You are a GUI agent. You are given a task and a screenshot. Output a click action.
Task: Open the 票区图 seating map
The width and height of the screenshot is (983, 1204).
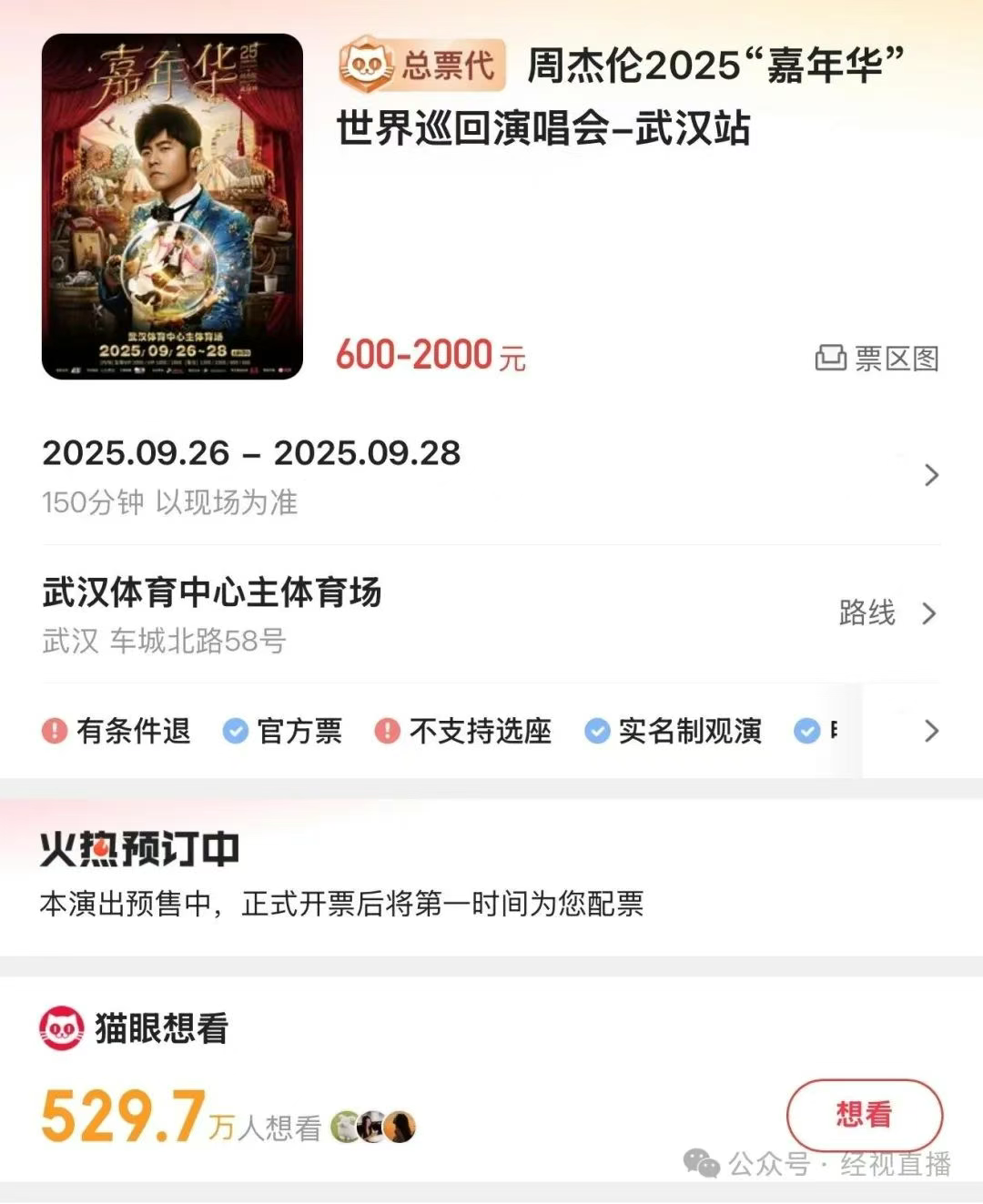(877, 359)
